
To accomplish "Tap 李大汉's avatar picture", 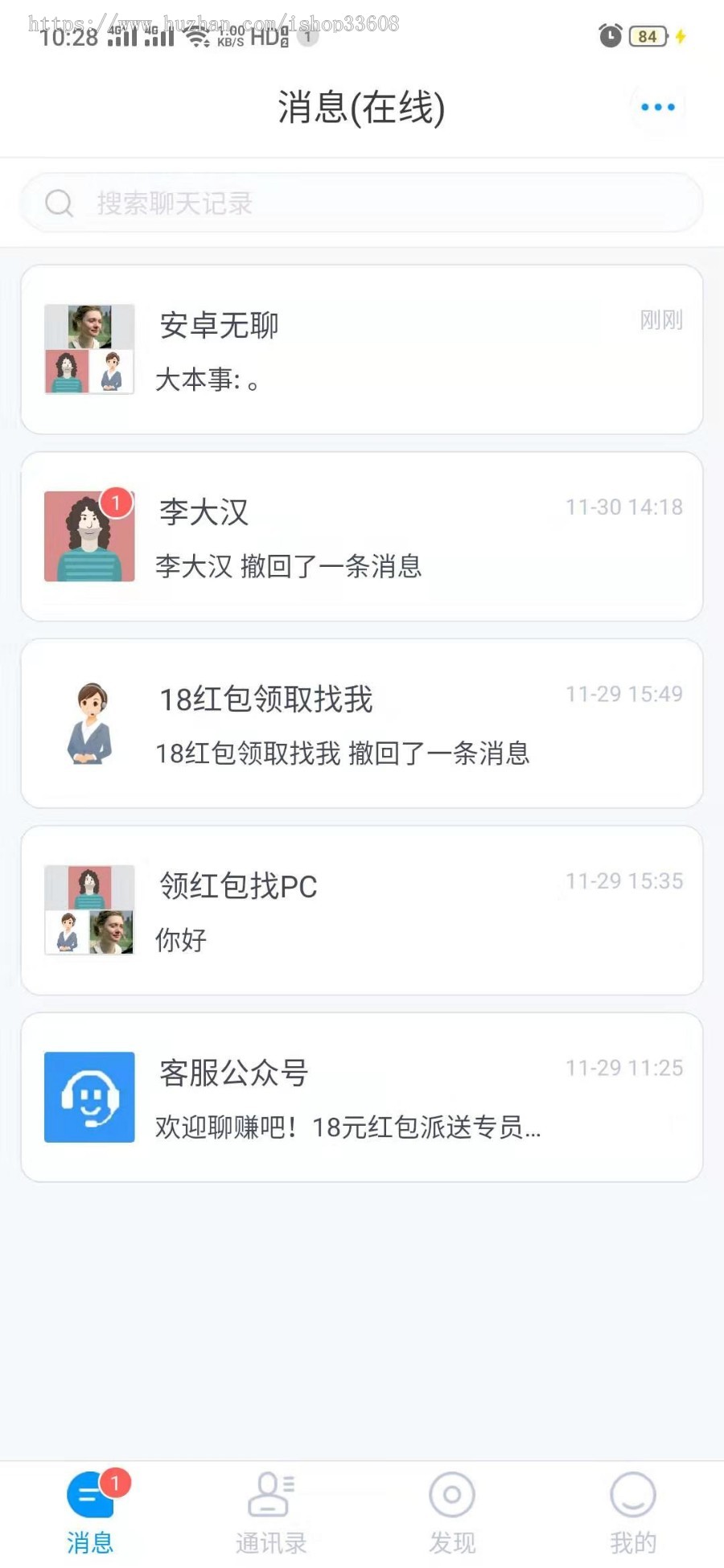I will tap(88, 535).
